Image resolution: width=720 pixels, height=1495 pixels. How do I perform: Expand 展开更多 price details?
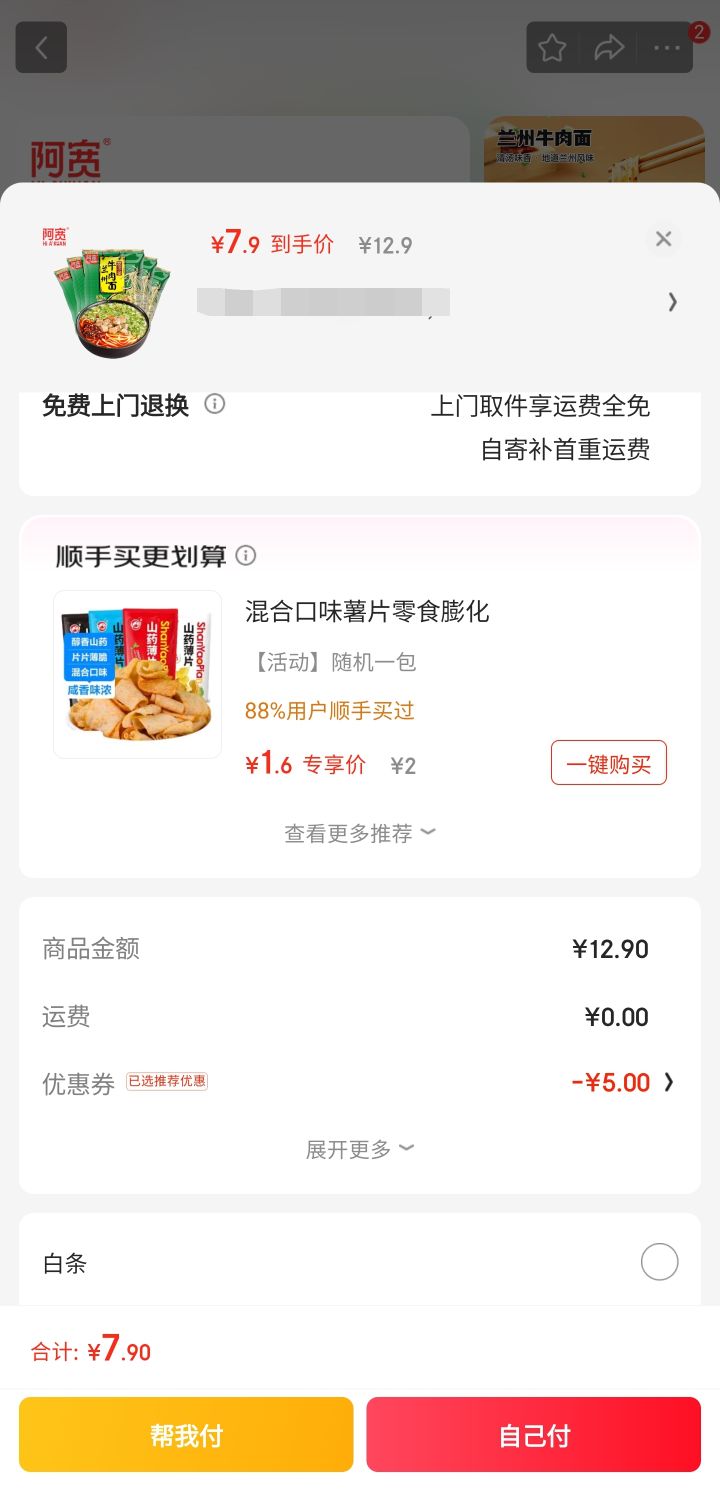click(360, 1149)
